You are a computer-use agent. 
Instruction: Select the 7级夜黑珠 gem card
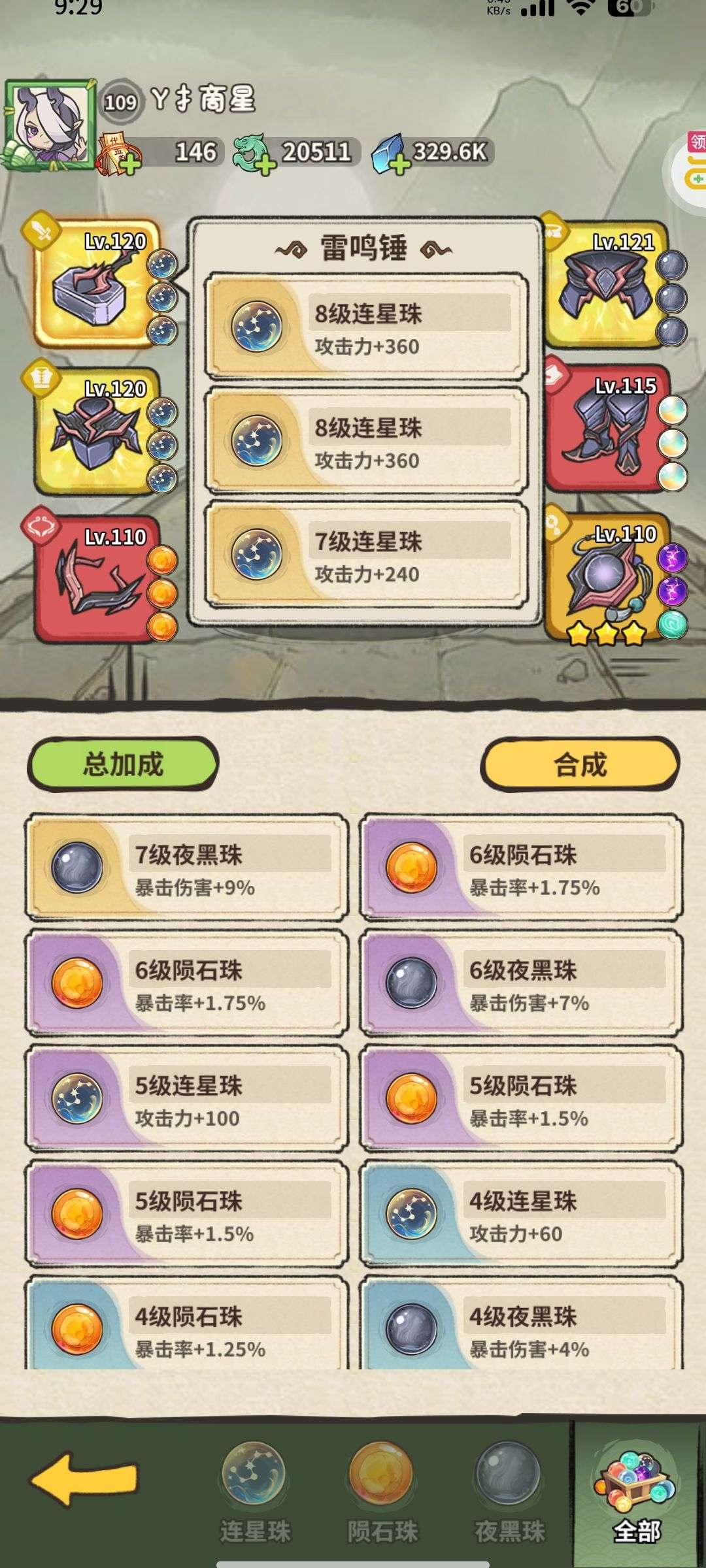(x=186, y=868)
